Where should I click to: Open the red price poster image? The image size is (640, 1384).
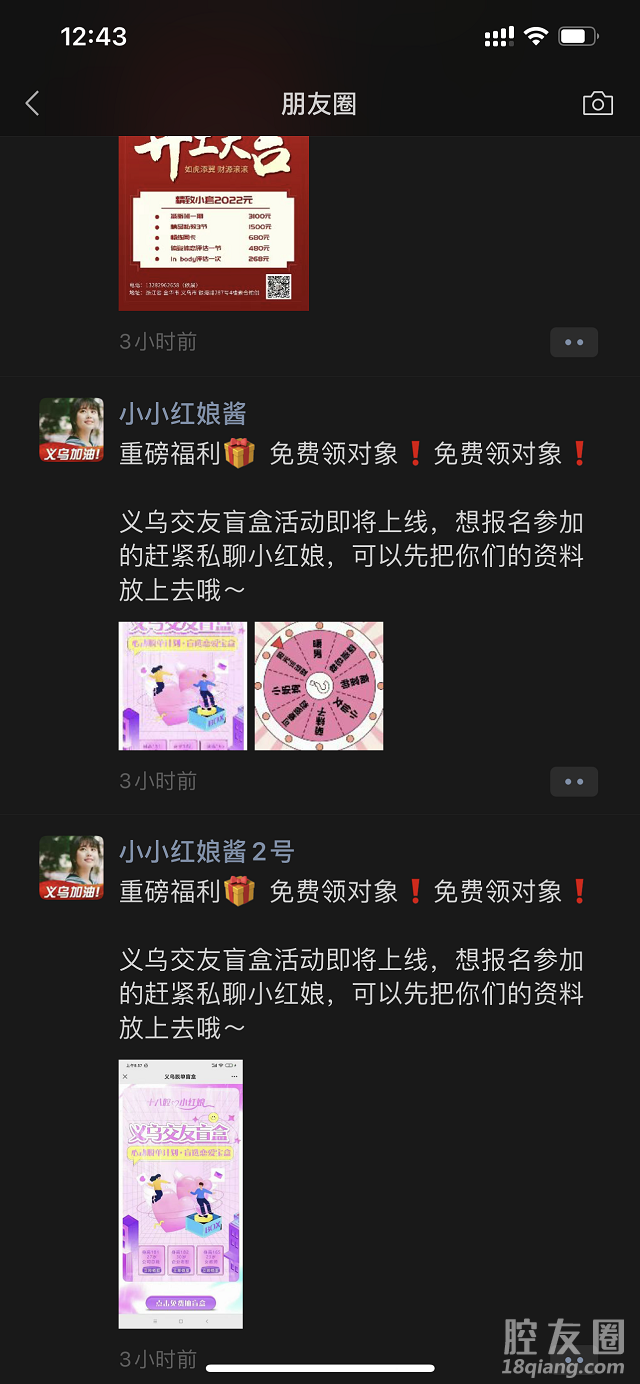click(213, 223)
